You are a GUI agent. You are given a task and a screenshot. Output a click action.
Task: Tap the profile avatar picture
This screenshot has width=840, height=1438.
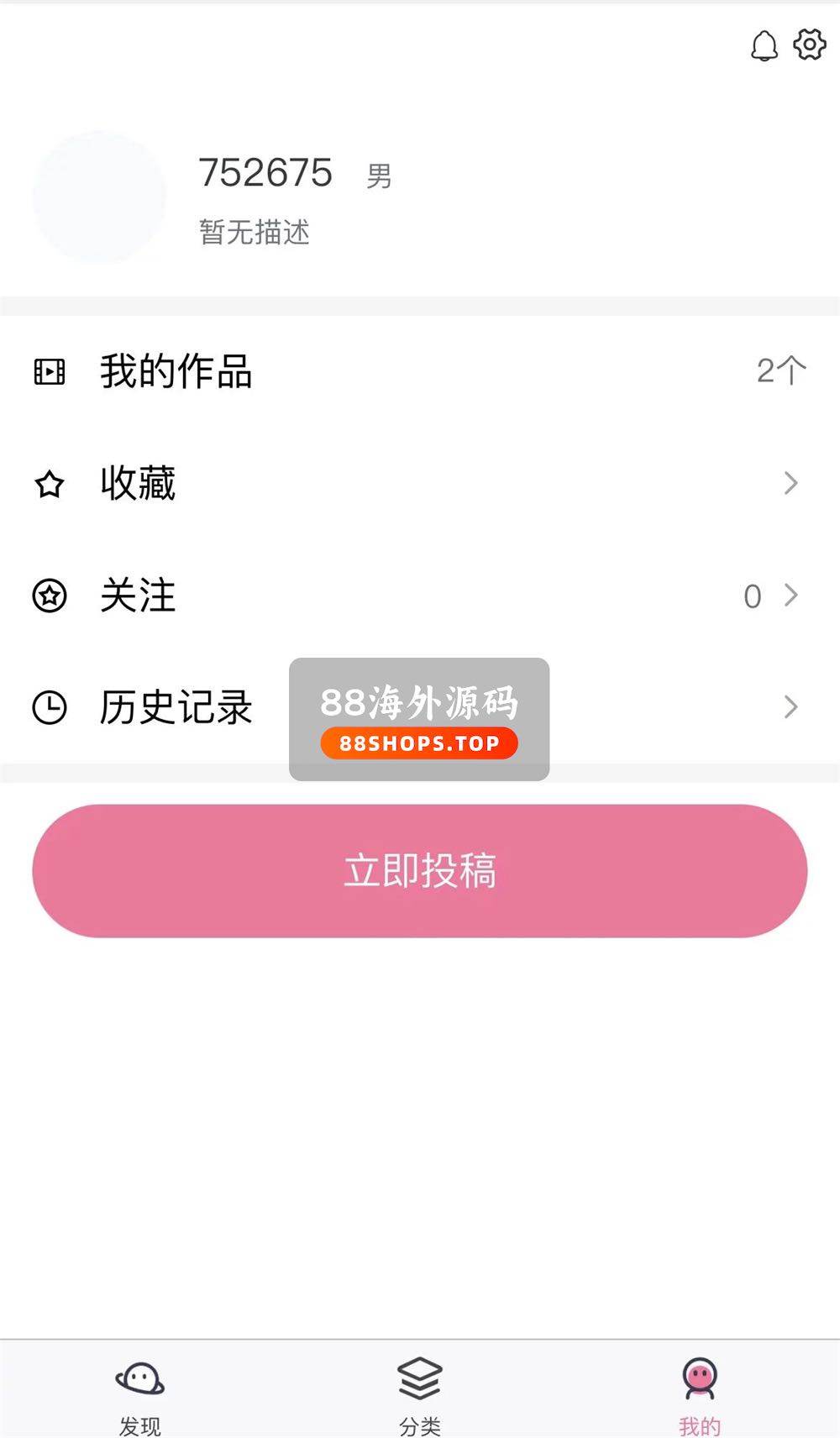[99, 197]
